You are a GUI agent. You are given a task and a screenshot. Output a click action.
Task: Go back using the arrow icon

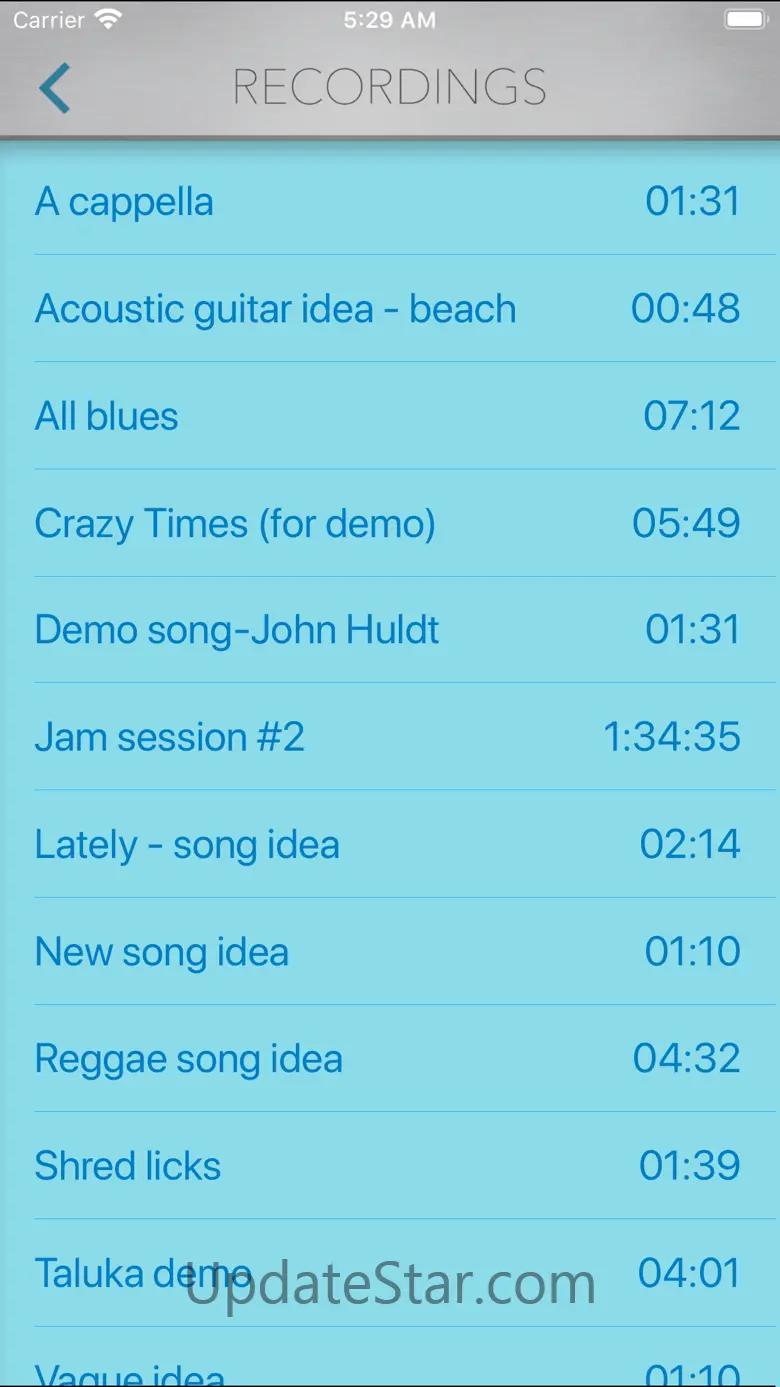click(x=54, y=88)
